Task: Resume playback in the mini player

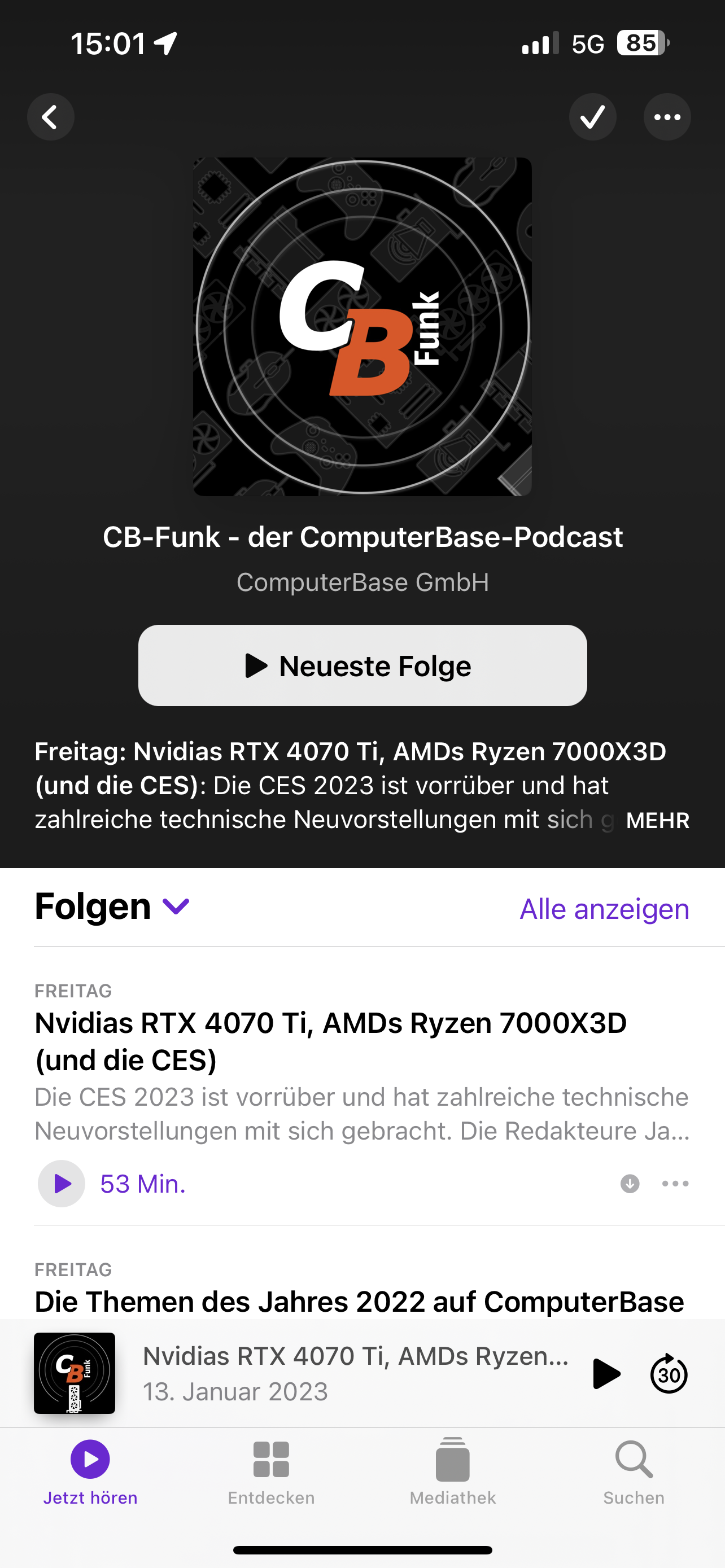Action: tap(606, 1373)
